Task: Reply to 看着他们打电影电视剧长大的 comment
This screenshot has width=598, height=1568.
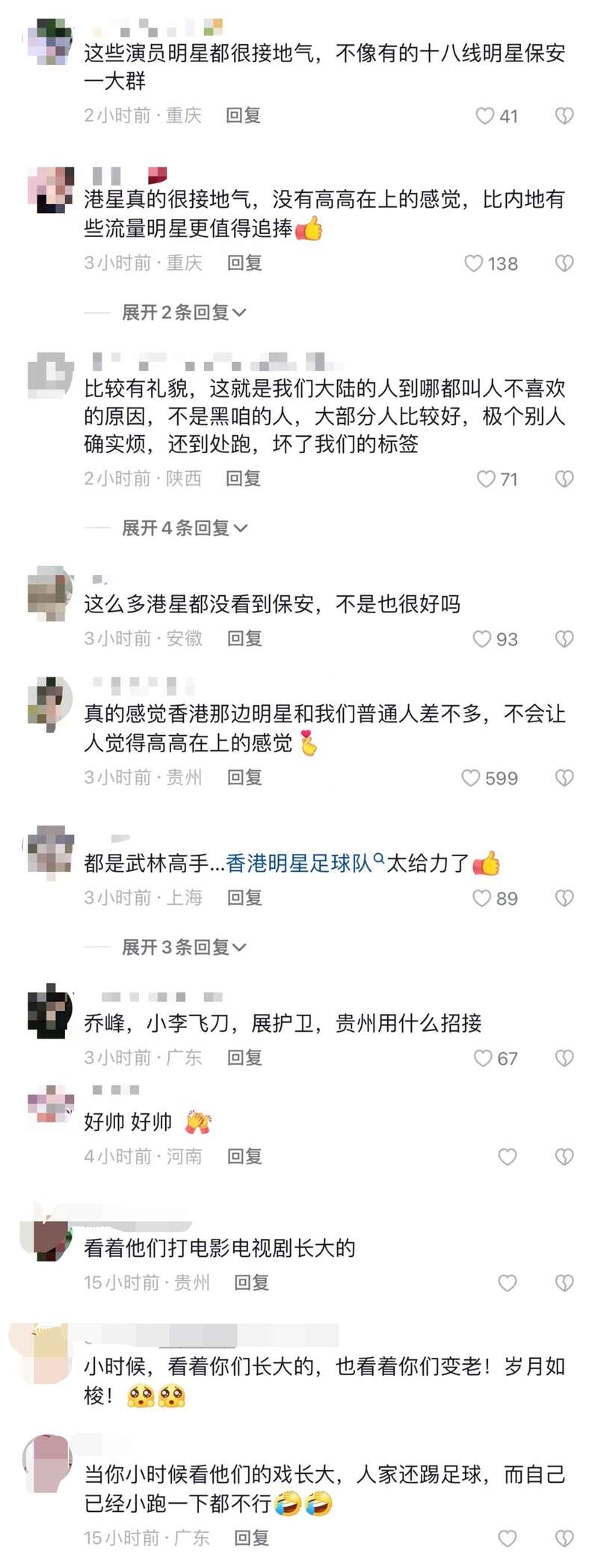Action: click(251, 1283)
